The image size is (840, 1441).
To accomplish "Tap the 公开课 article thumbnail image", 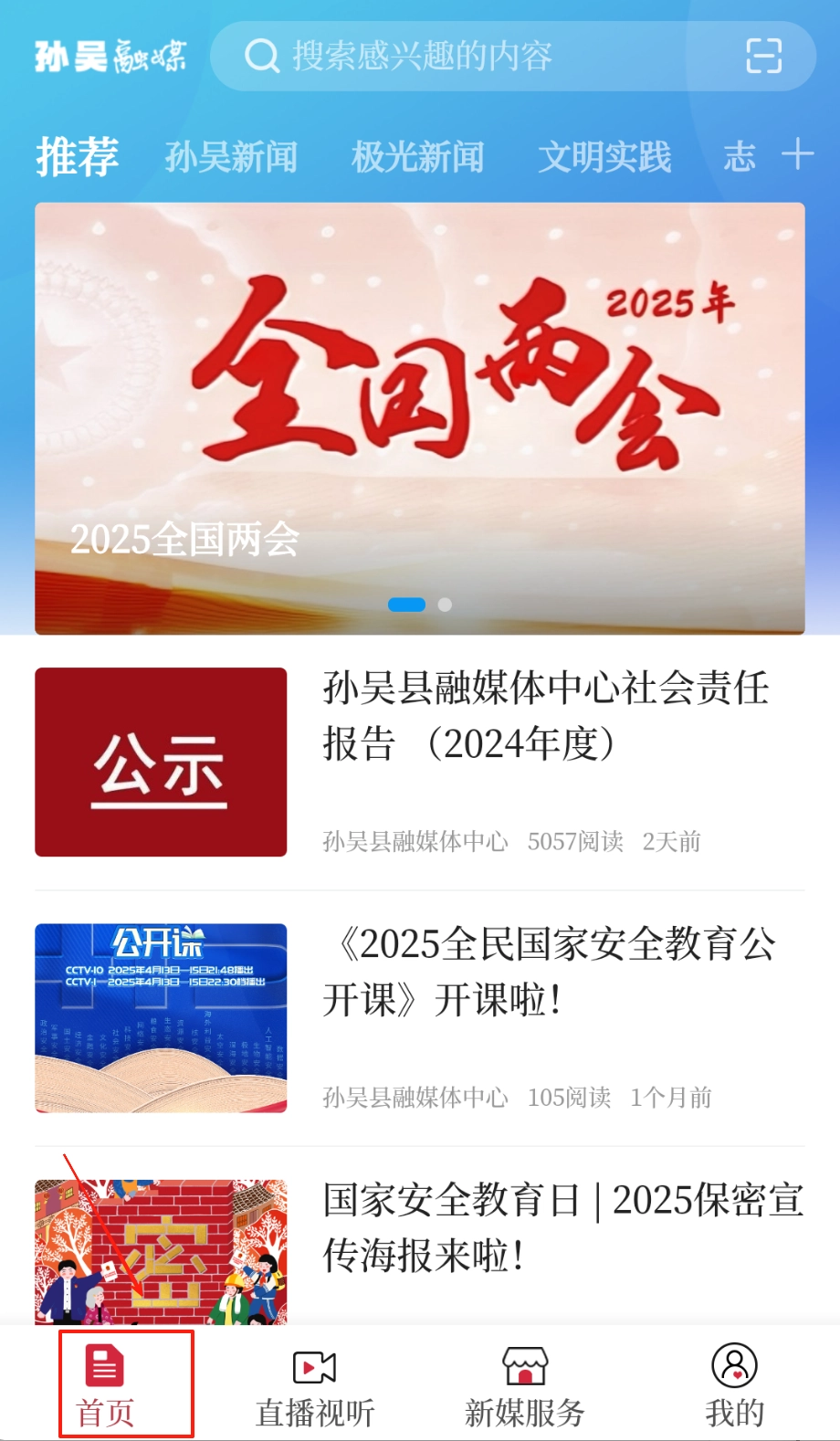I will tap(161, 1019).
